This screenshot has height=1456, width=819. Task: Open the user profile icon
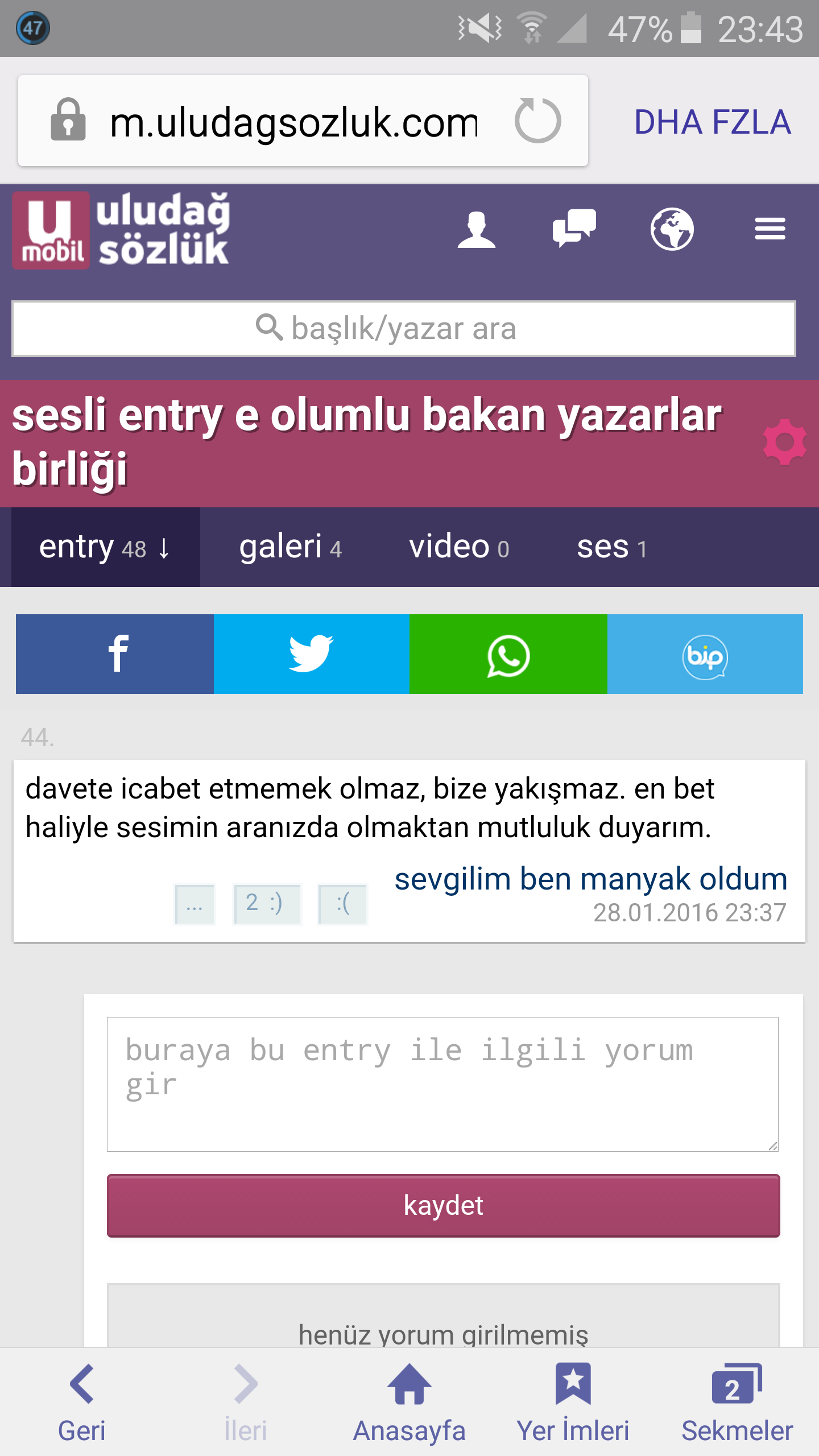pos(477,229)
